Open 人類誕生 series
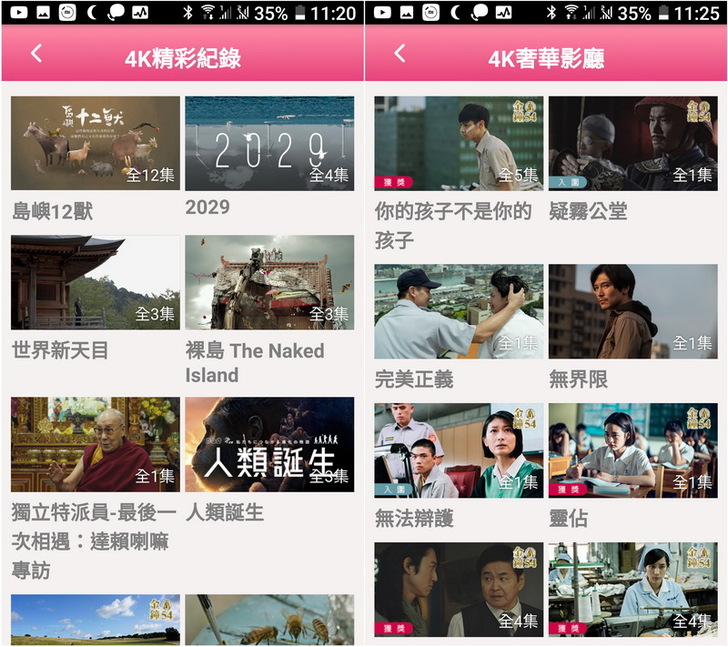This screenshot has width=728, height=647. tap(269, 444)
